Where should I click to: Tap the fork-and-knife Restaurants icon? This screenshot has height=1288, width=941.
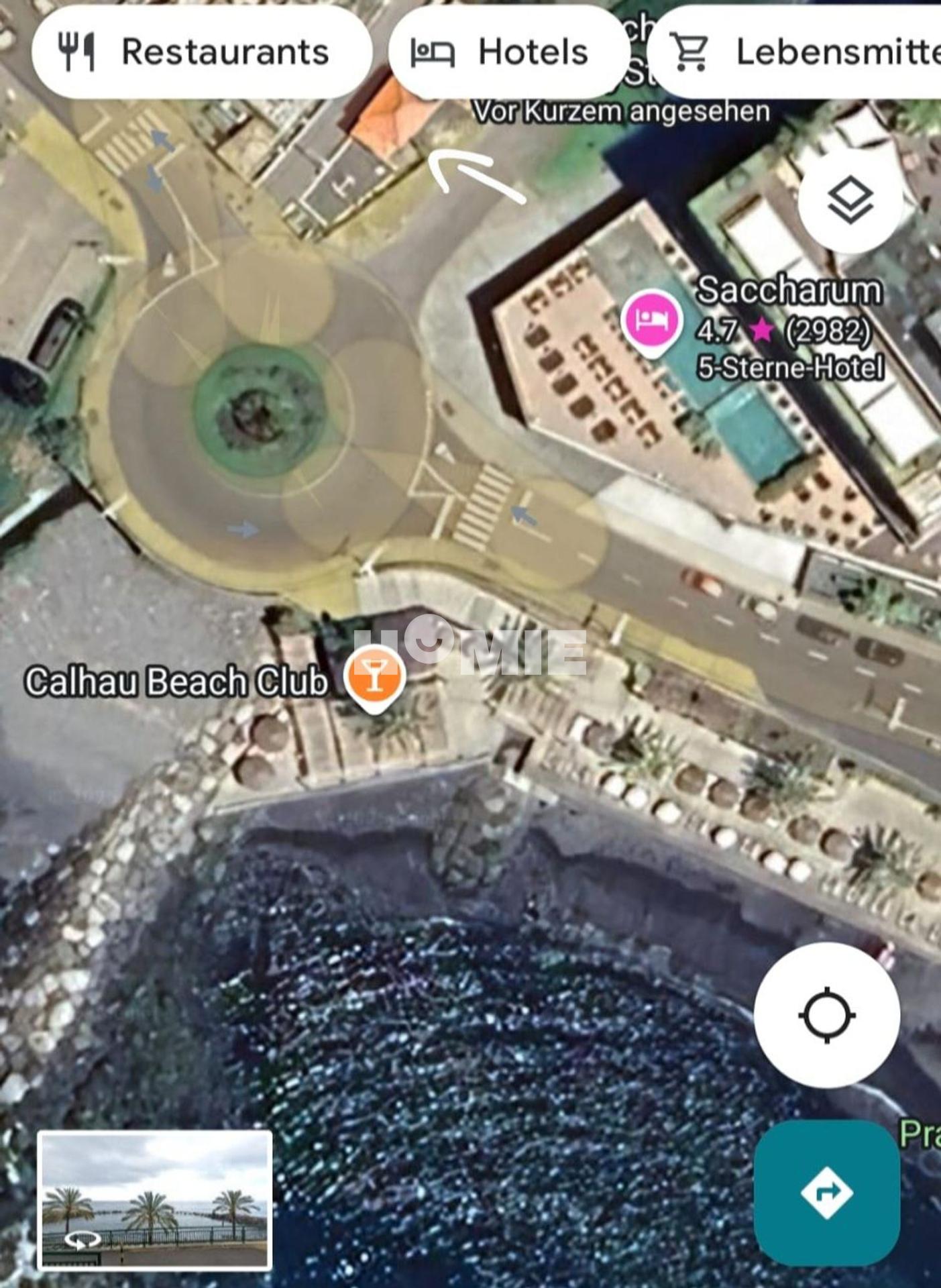click(76, 52)
